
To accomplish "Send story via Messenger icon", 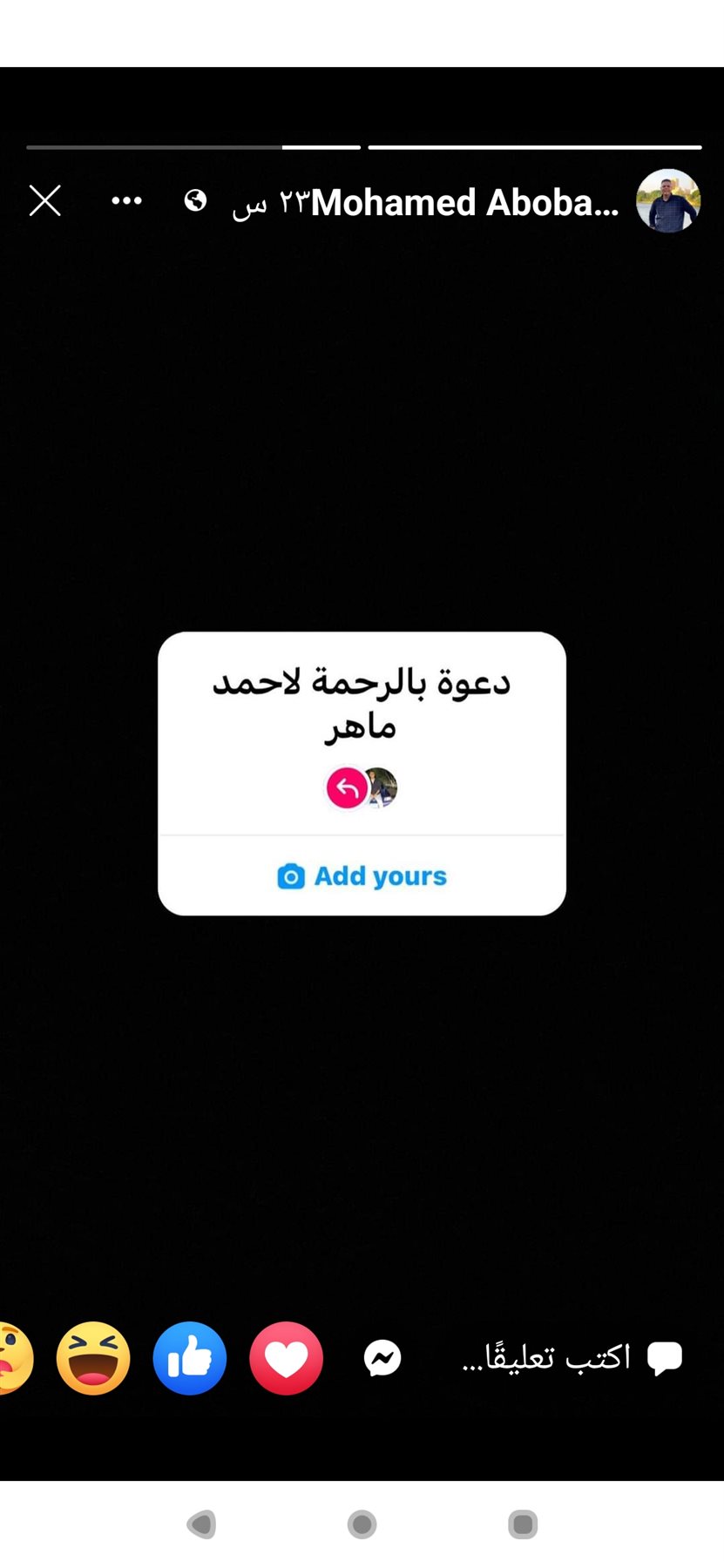I will [x=382, y=1358].
